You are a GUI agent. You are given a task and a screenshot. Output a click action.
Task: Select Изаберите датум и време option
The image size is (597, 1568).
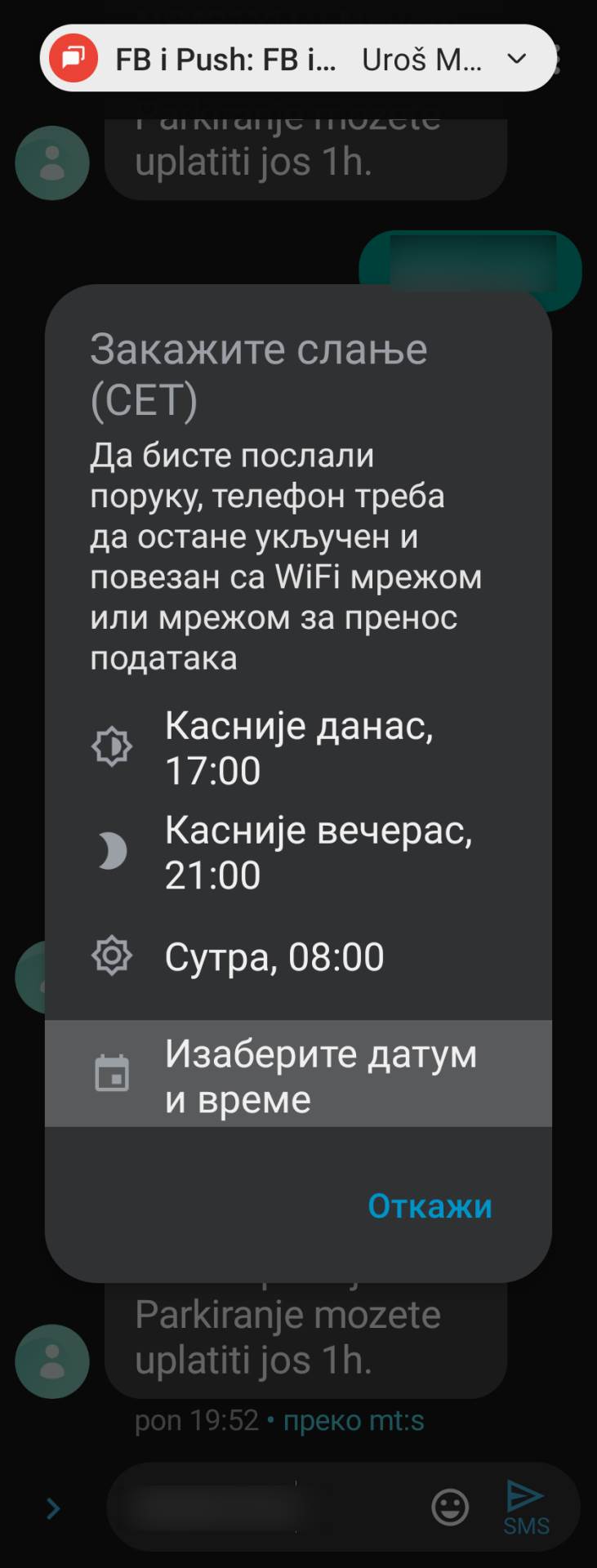click(x=322, y=1075)
